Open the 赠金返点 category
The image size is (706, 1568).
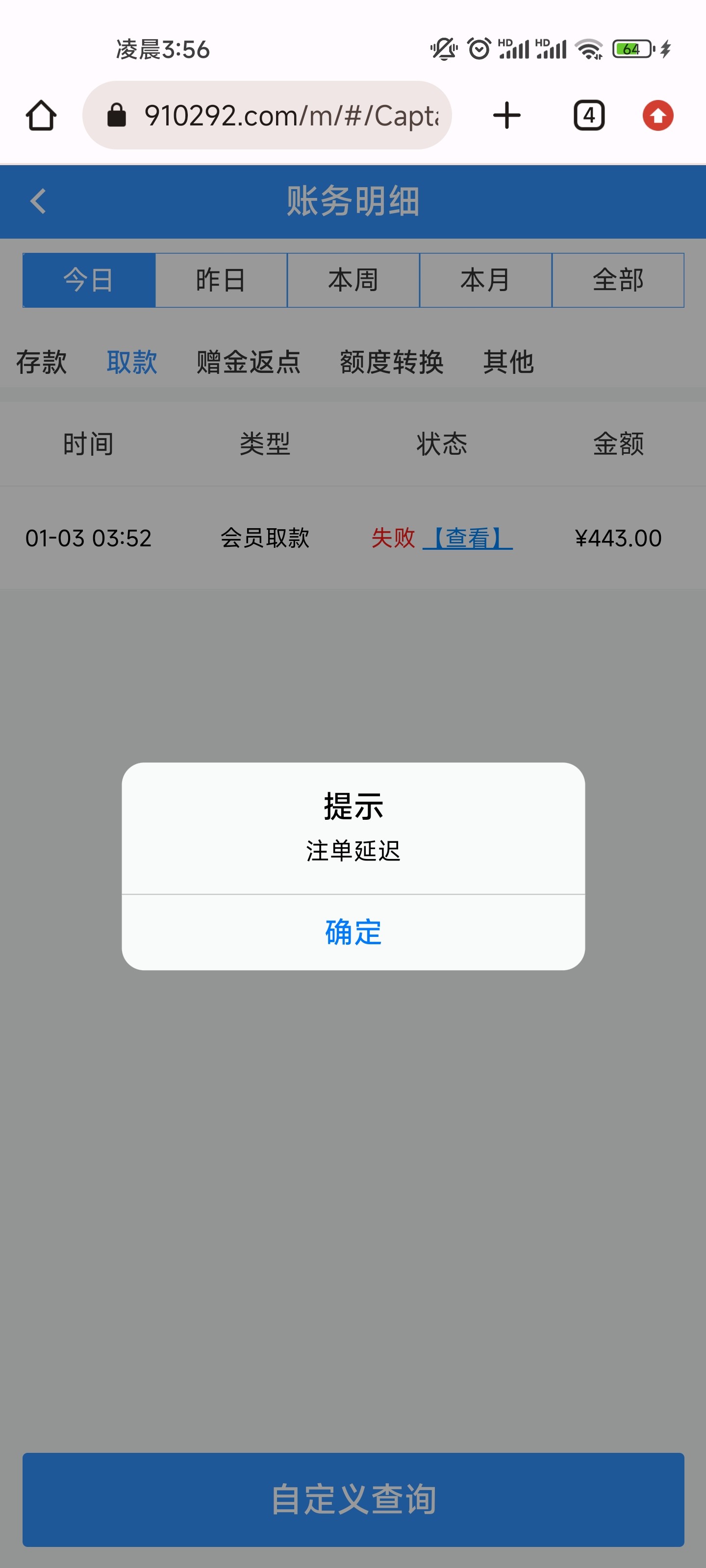coord(249,362)
